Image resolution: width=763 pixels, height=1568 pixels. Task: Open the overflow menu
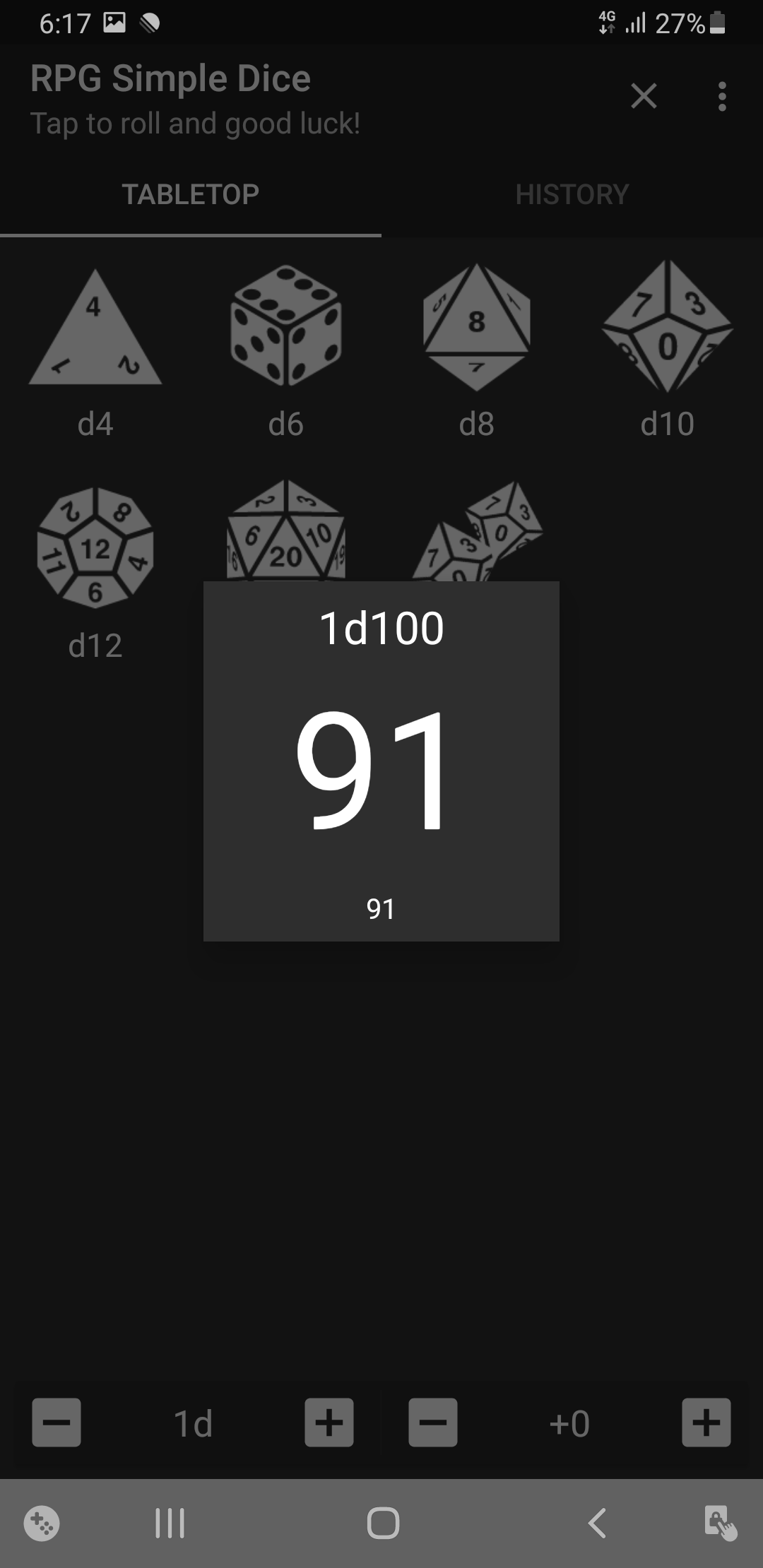pos(721,96)
